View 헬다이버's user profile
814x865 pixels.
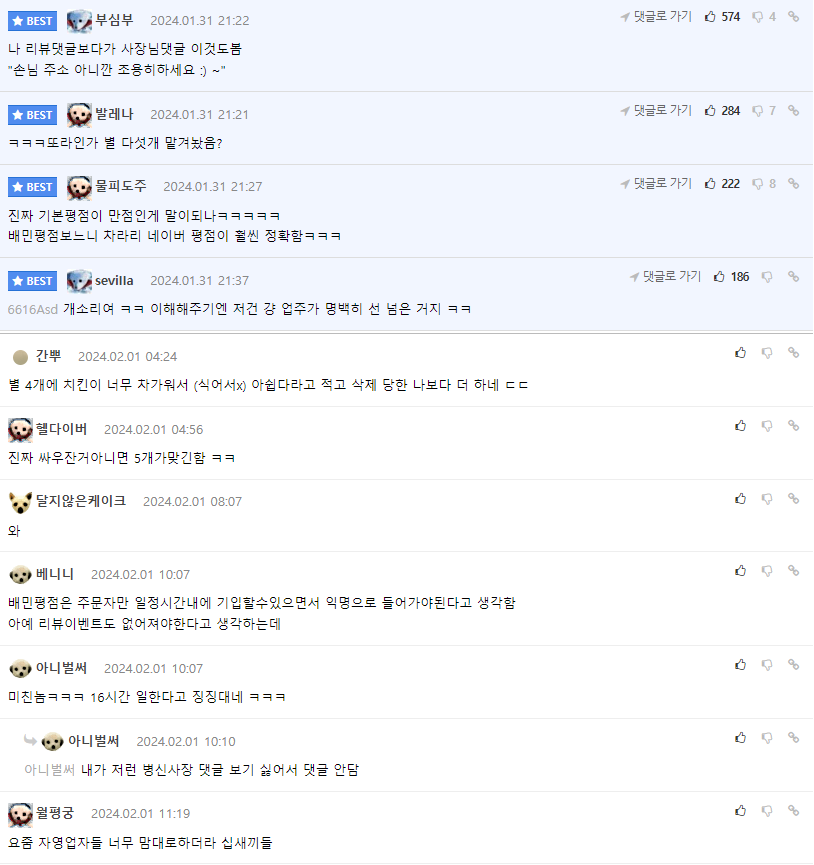61,429
